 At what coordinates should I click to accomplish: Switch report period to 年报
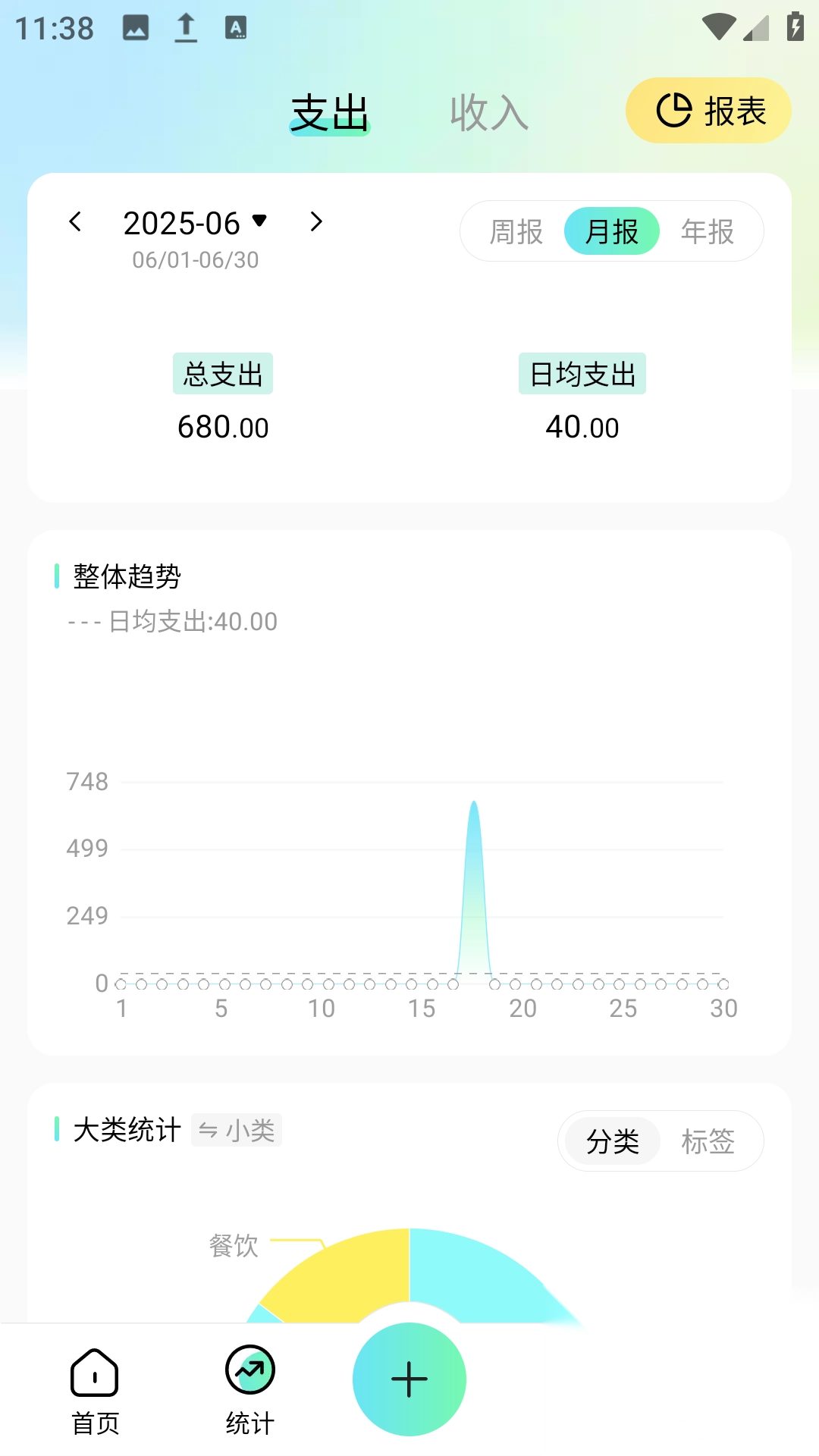[708, 231]
